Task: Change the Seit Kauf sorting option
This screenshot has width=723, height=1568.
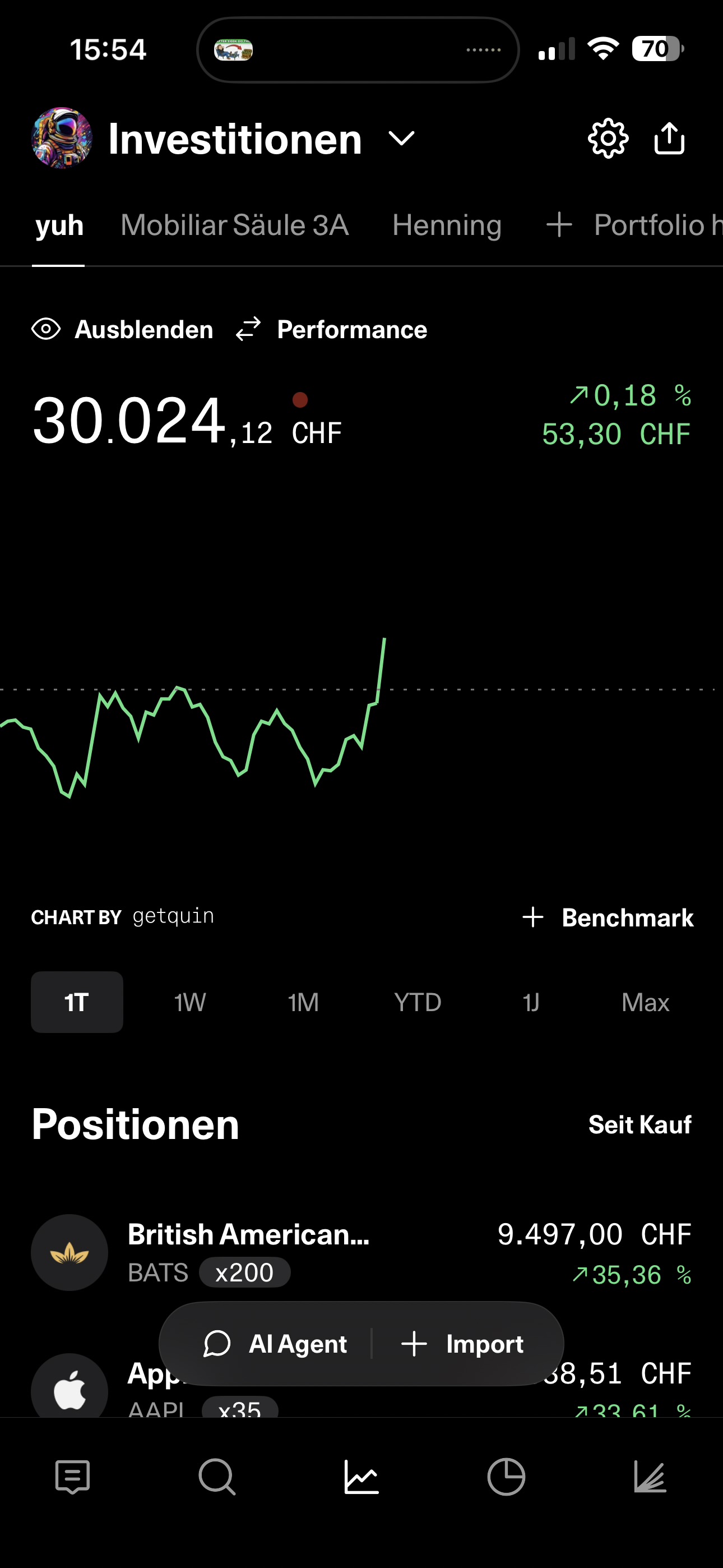Action: (639, 1124)
